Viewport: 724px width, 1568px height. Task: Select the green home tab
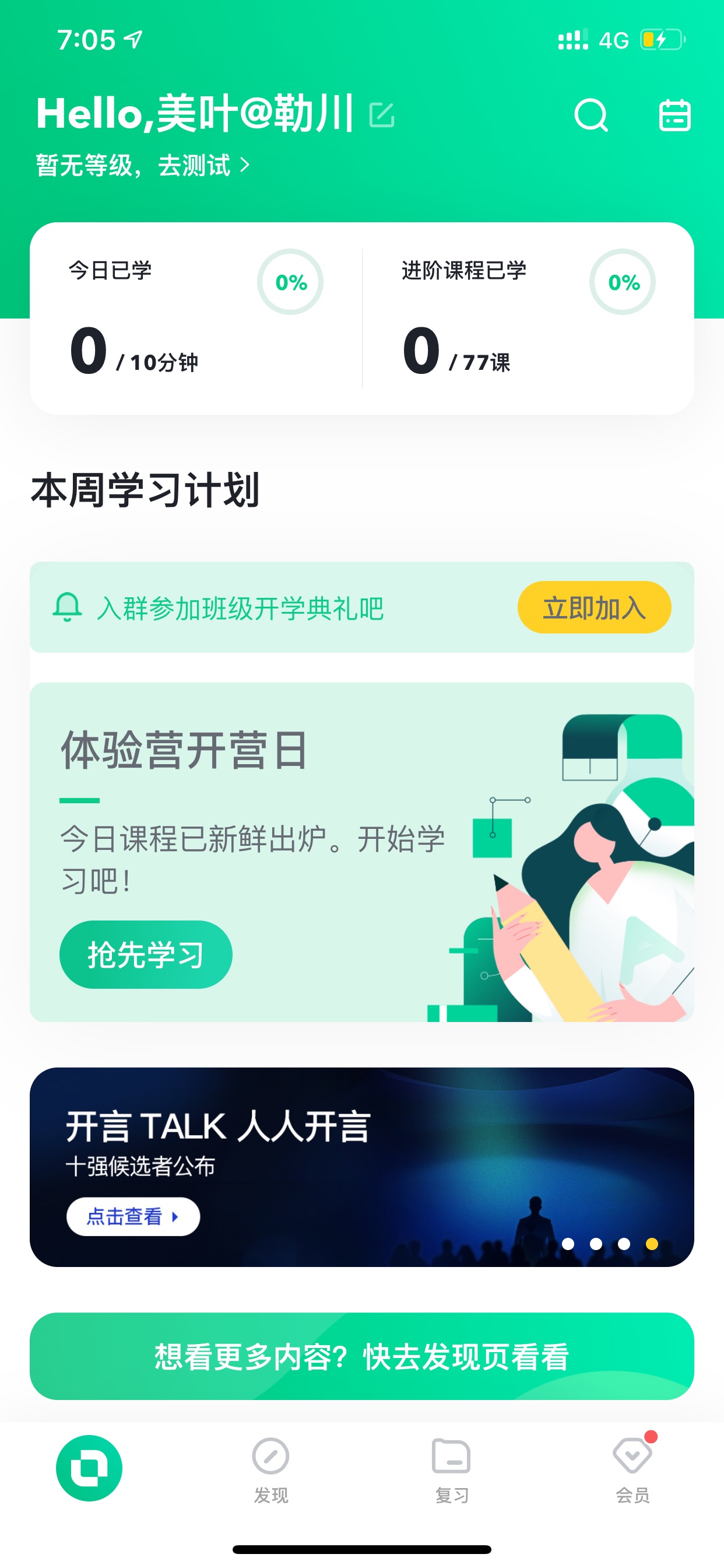point(89,1468)
